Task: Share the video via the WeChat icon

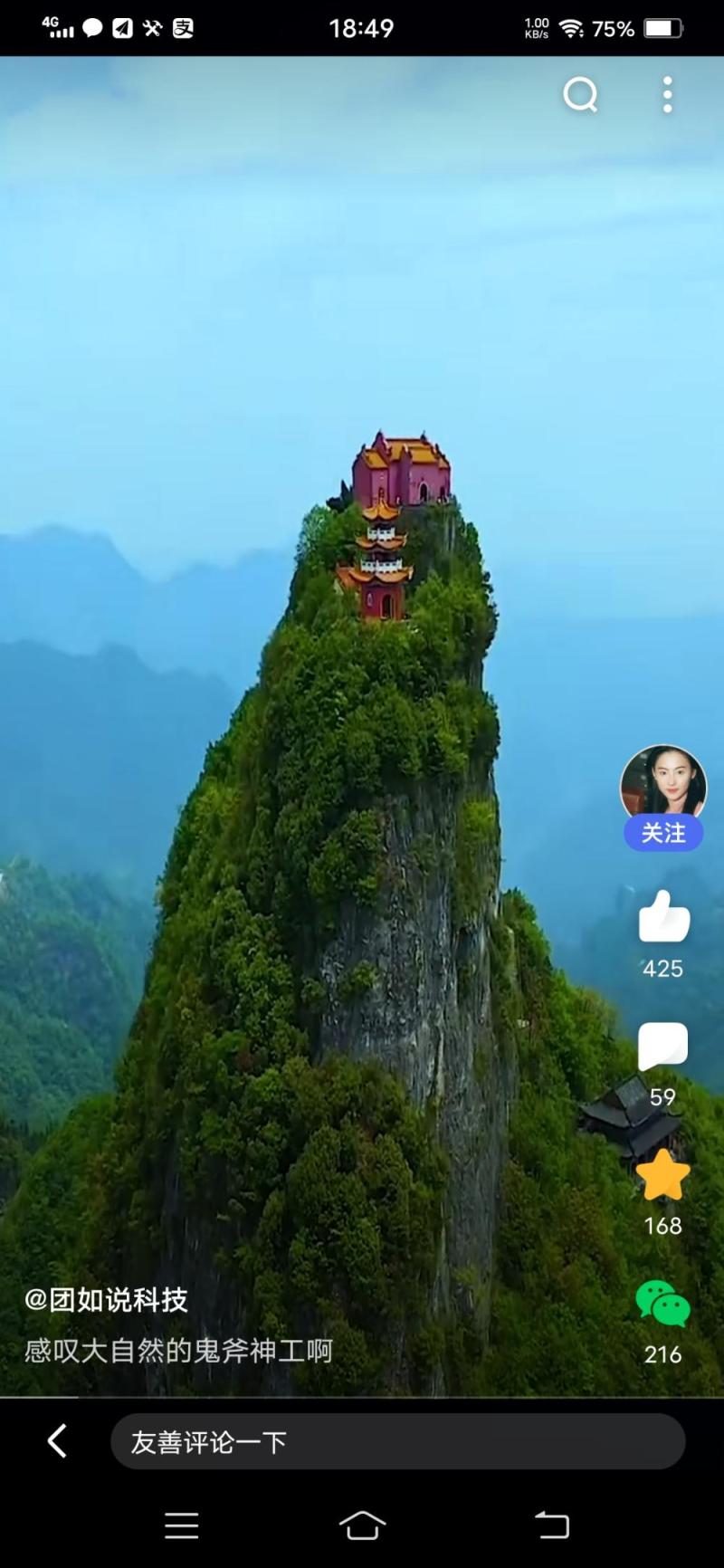Action: 662,1305
